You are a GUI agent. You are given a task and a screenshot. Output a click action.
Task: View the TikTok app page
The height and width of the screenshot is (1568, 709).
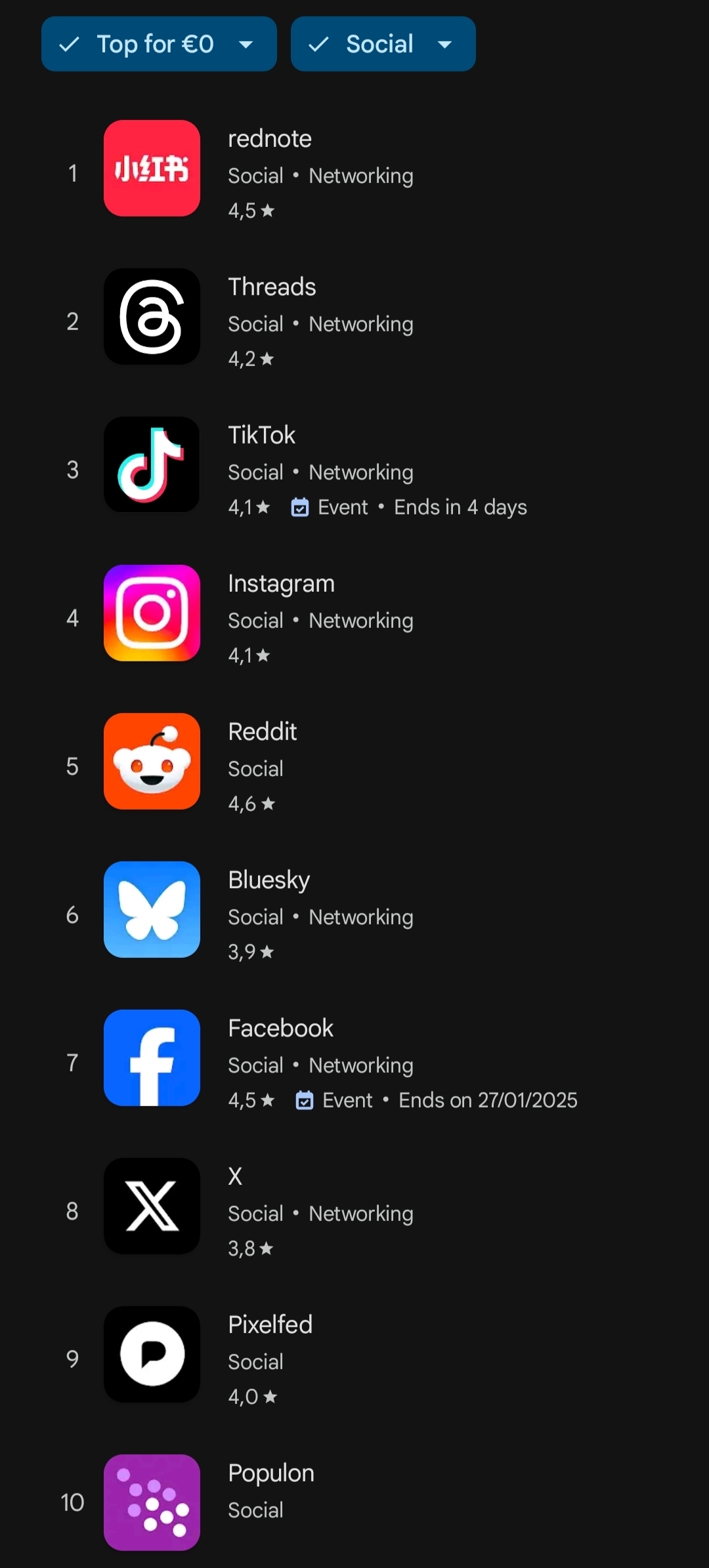pyautogui.click(x=354, y=465)
